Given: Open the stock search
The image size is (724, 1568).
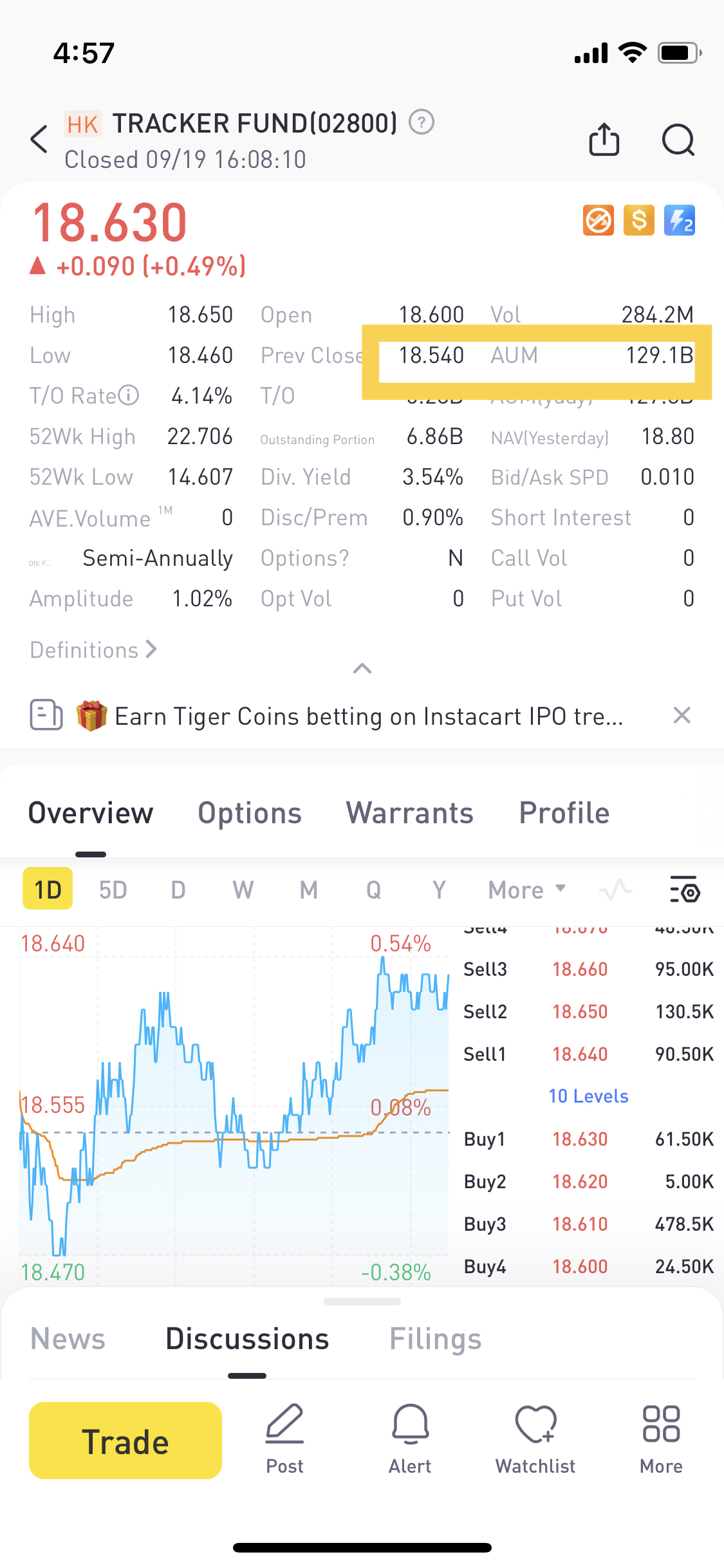Looking at the screenshot, I should (678, 139).
